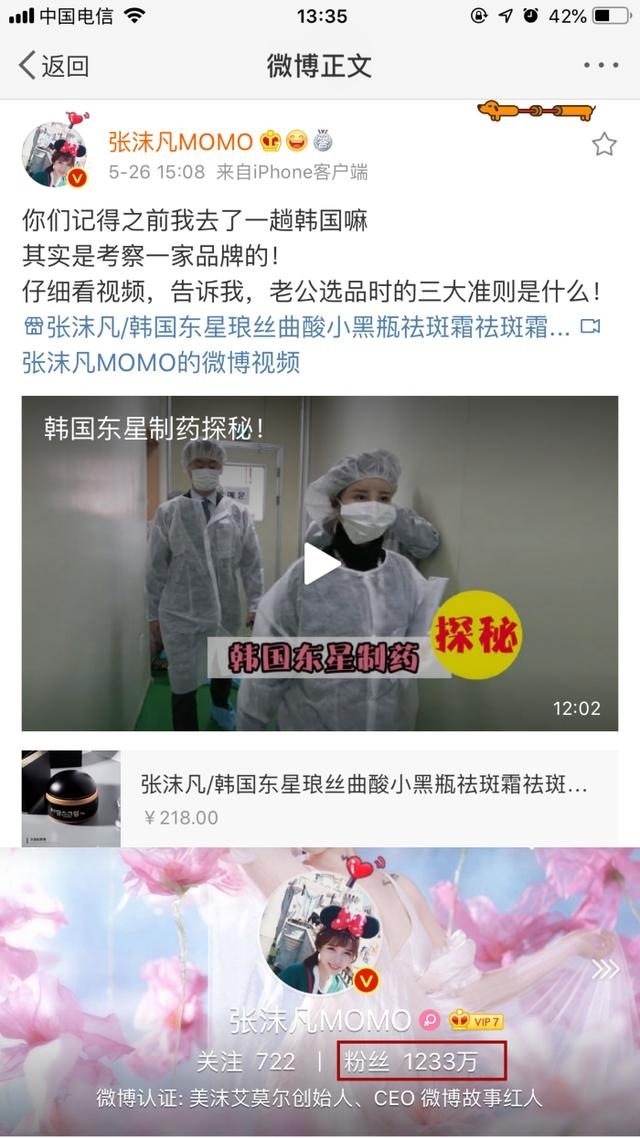Open the 张沫凡MOMO的微博视频 link
This screenshot has width=640, height=1138.
pos(160,362)
